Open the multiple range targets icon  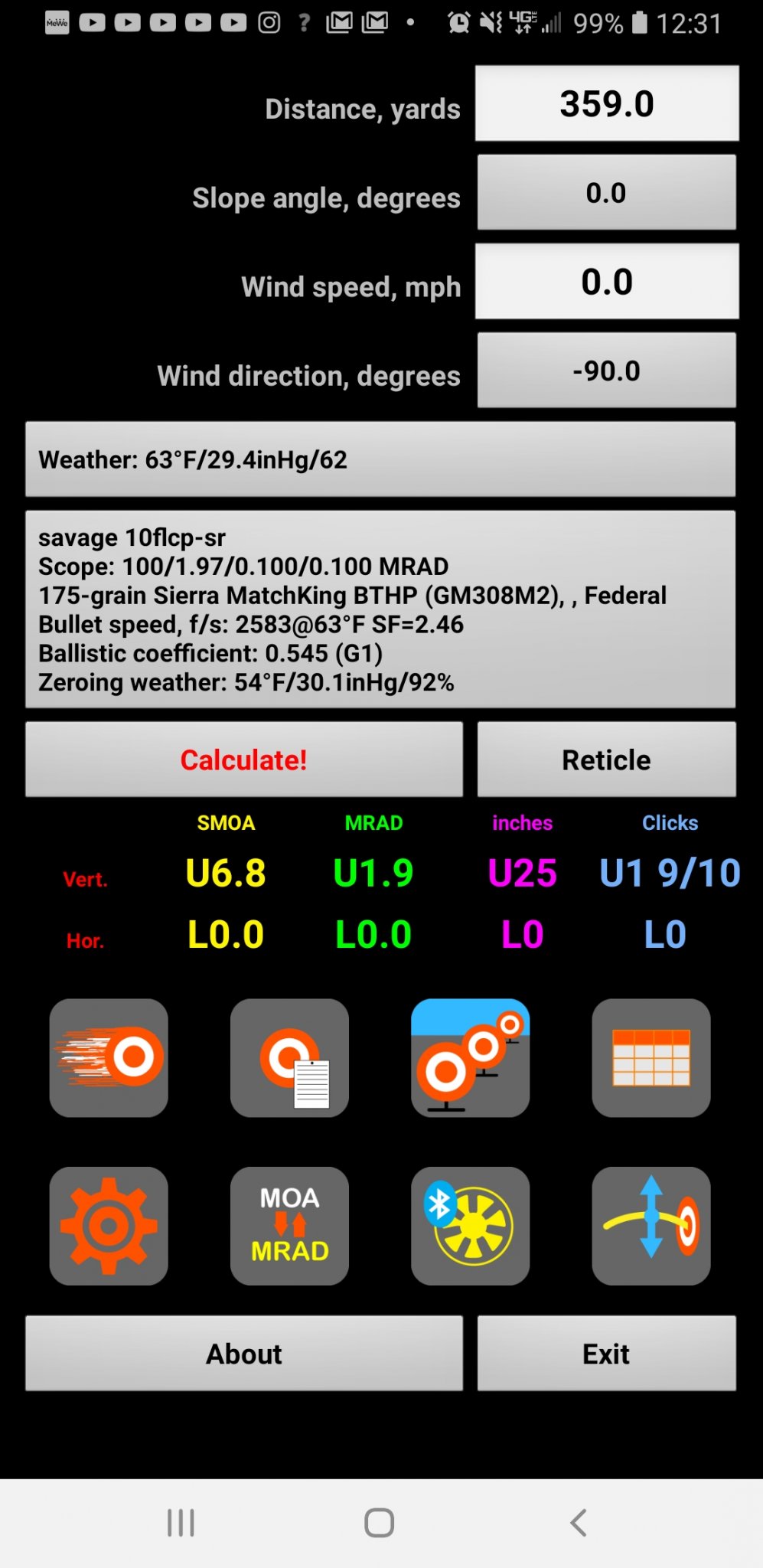[x=470, y=1057]
